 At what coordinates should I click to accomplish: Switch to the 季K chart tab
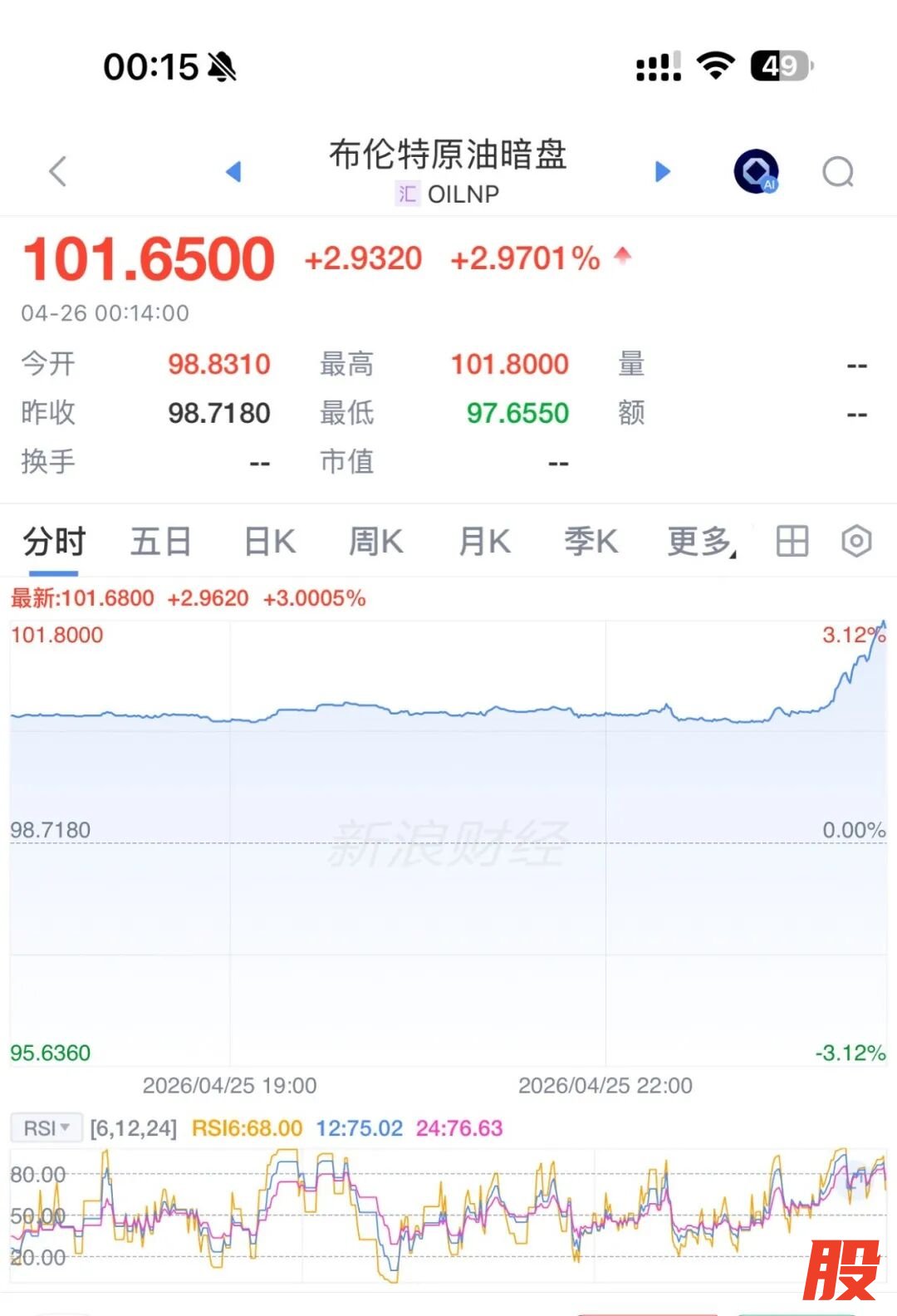[x=591, y=542]
